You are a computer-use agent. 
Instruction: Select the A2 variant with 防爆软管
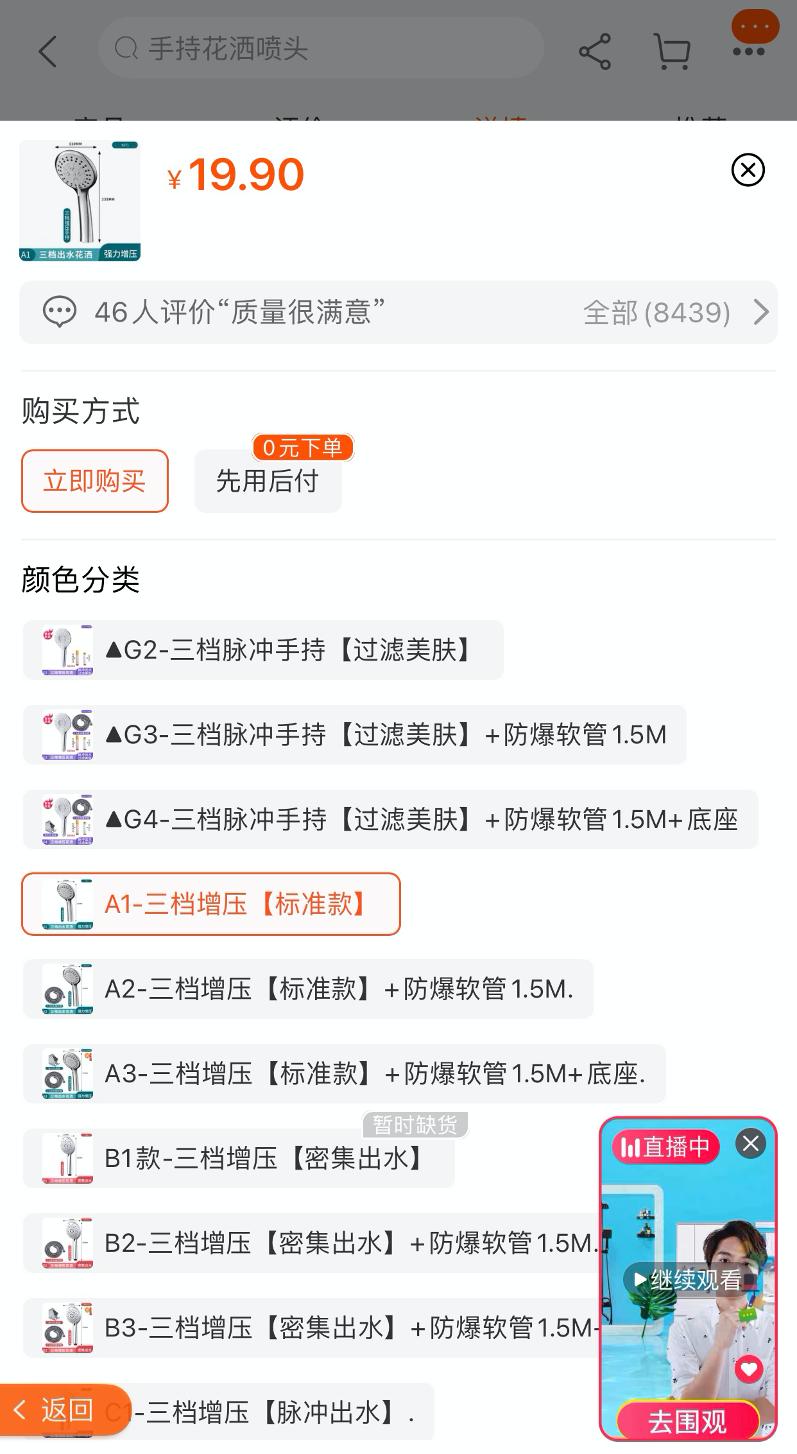tap(300, 988)
